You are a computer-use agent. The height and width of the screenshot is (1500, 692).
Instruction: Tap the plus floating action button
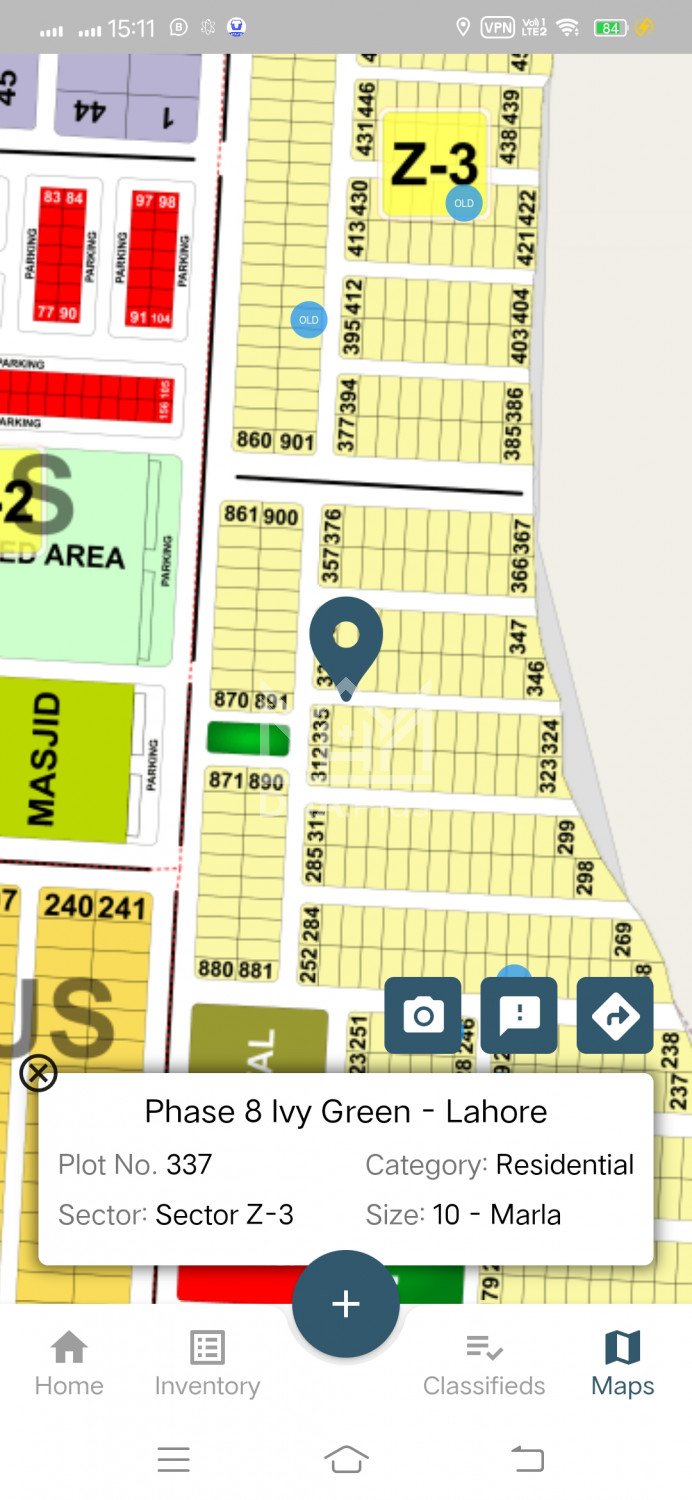346,1303
